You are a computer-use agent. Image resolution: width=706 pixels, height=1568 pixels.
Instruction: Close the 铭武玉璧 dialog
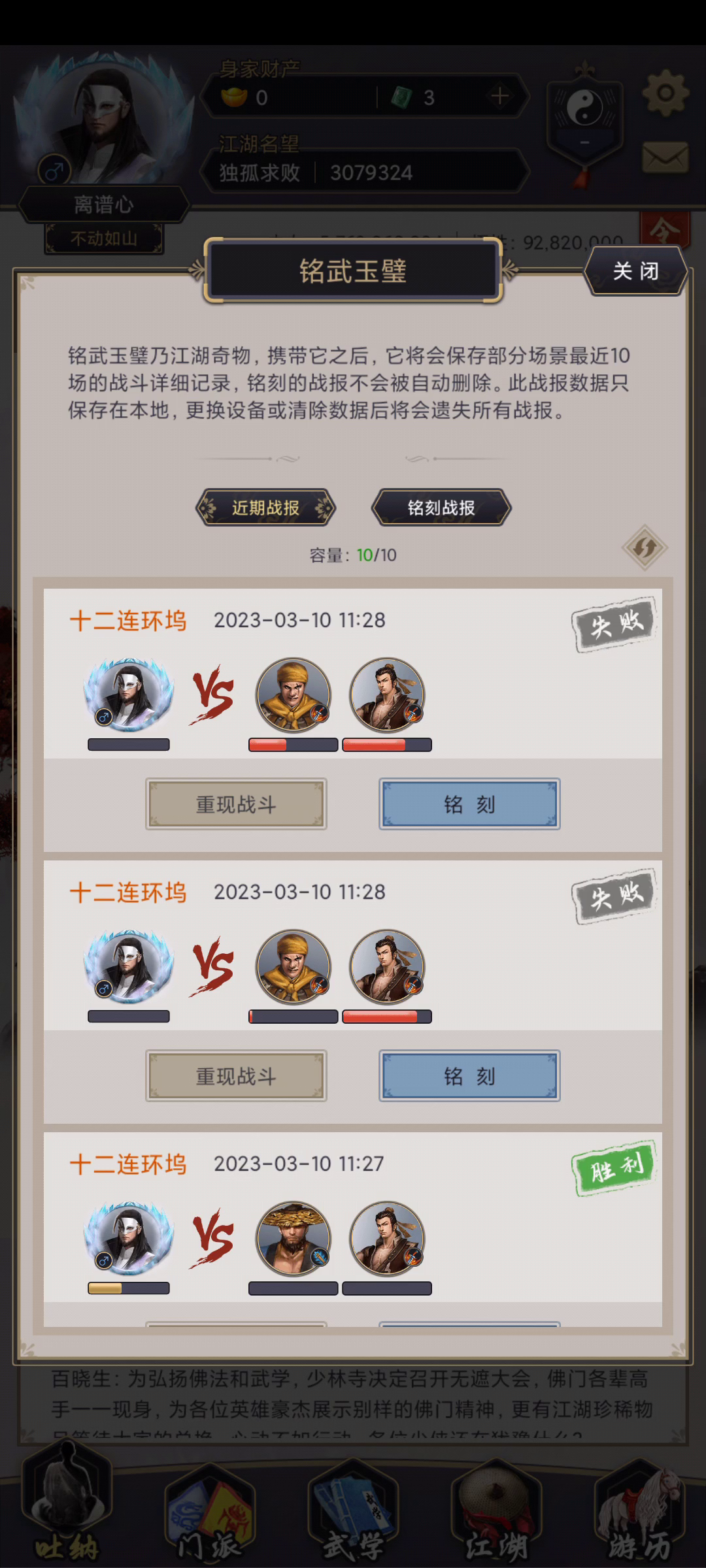click(635, 271)
